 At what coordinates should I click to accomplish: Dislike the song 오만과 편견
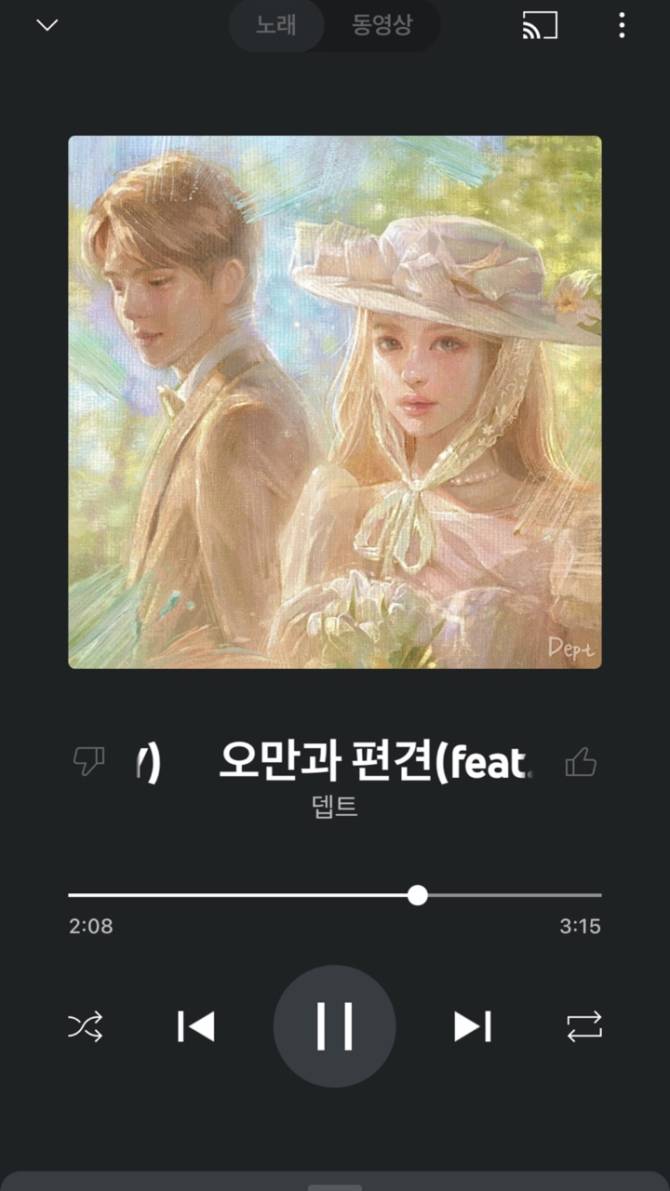click(89, 763)
